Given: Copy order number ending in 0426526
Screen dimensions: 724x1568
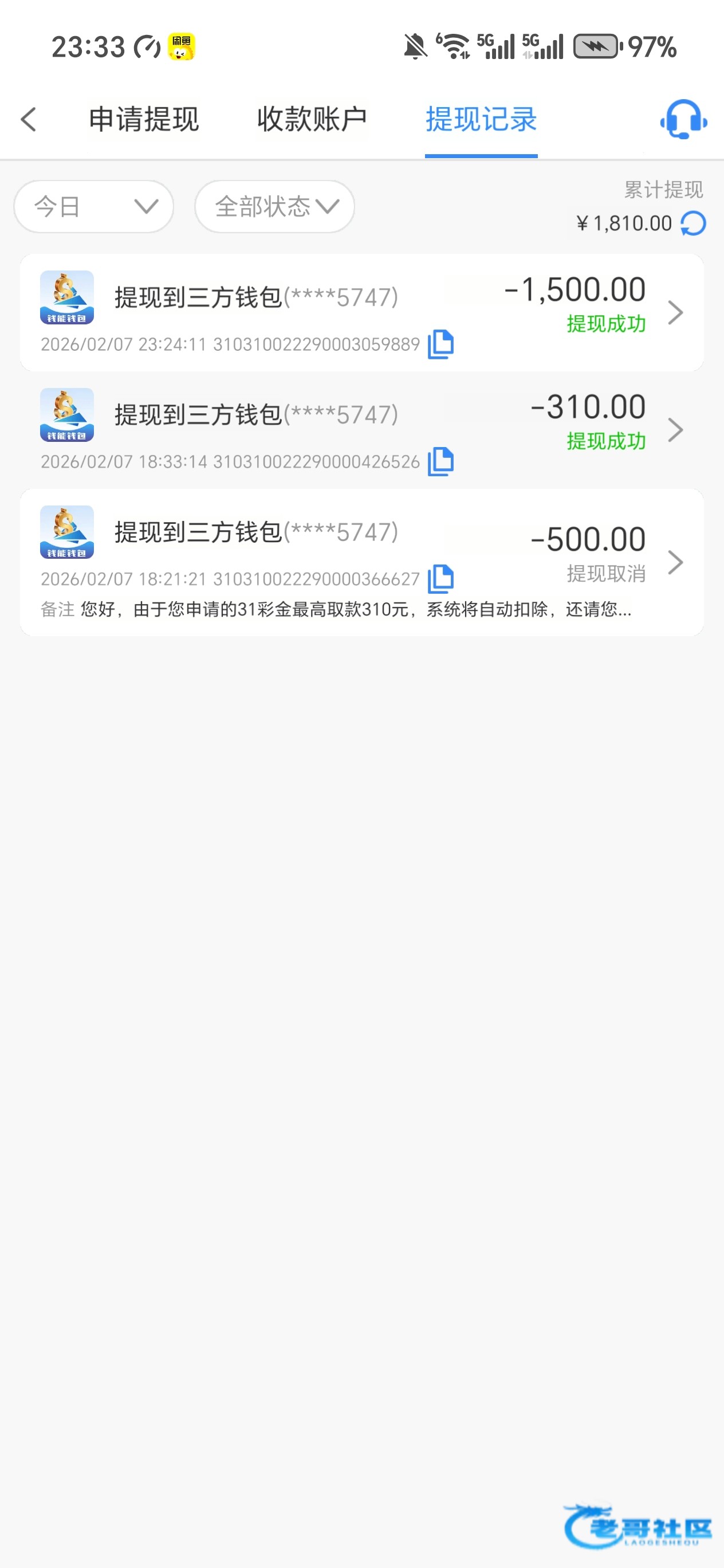Looking at the screenshot, I should pyautogui.click(x=440, y=461).
